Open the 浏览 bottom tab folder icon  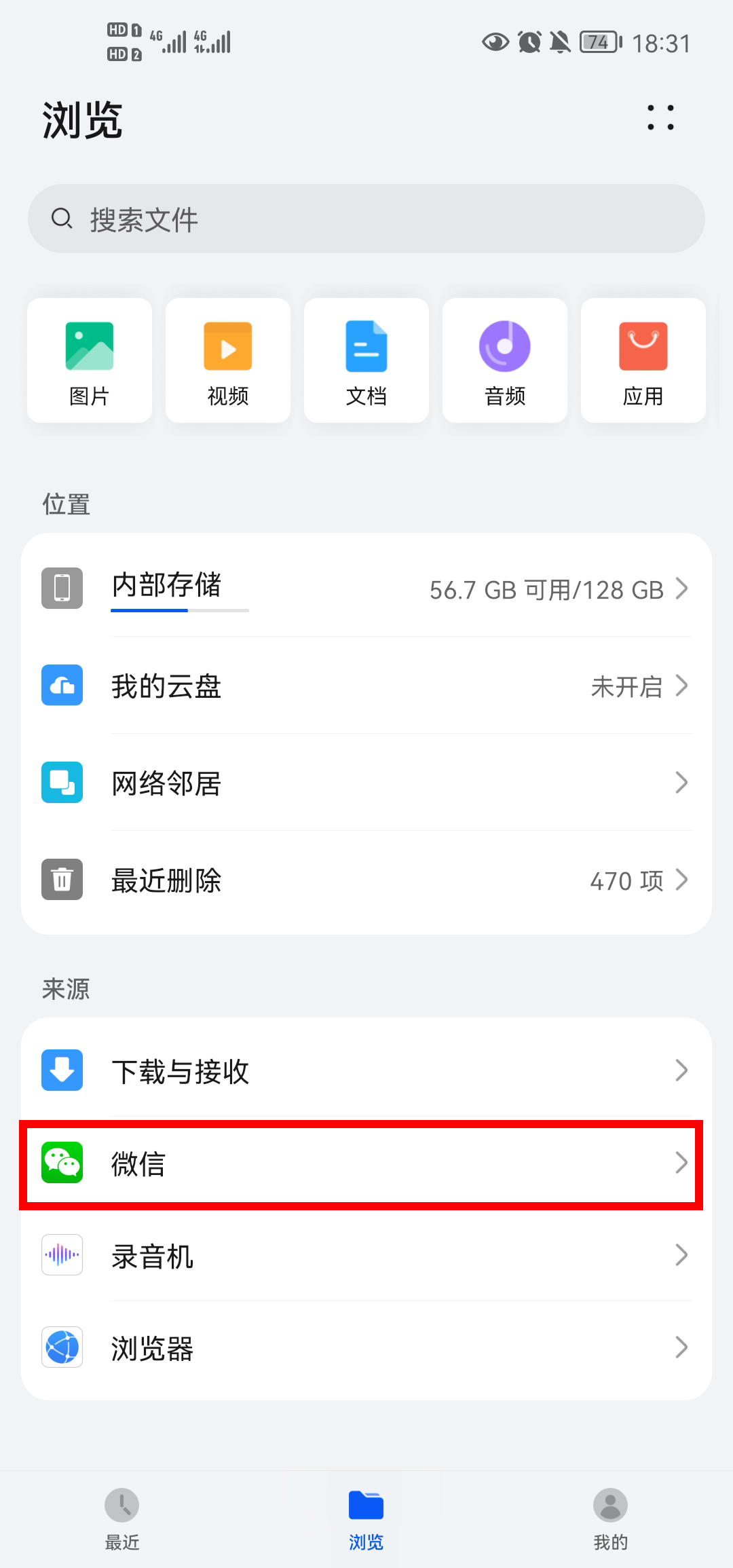(366, 1502)
